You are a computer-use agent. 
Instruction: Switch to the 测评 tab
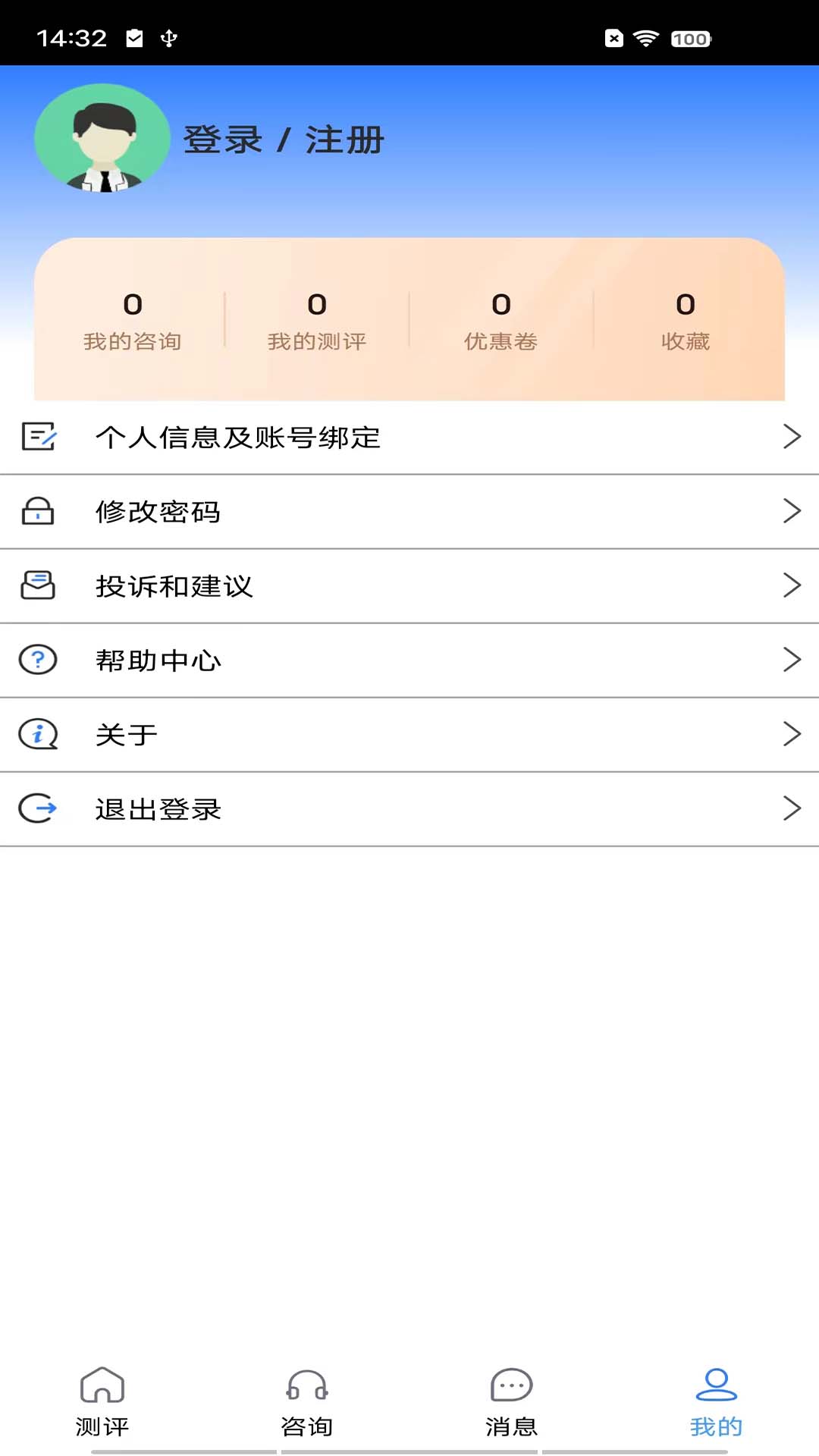102,1403
